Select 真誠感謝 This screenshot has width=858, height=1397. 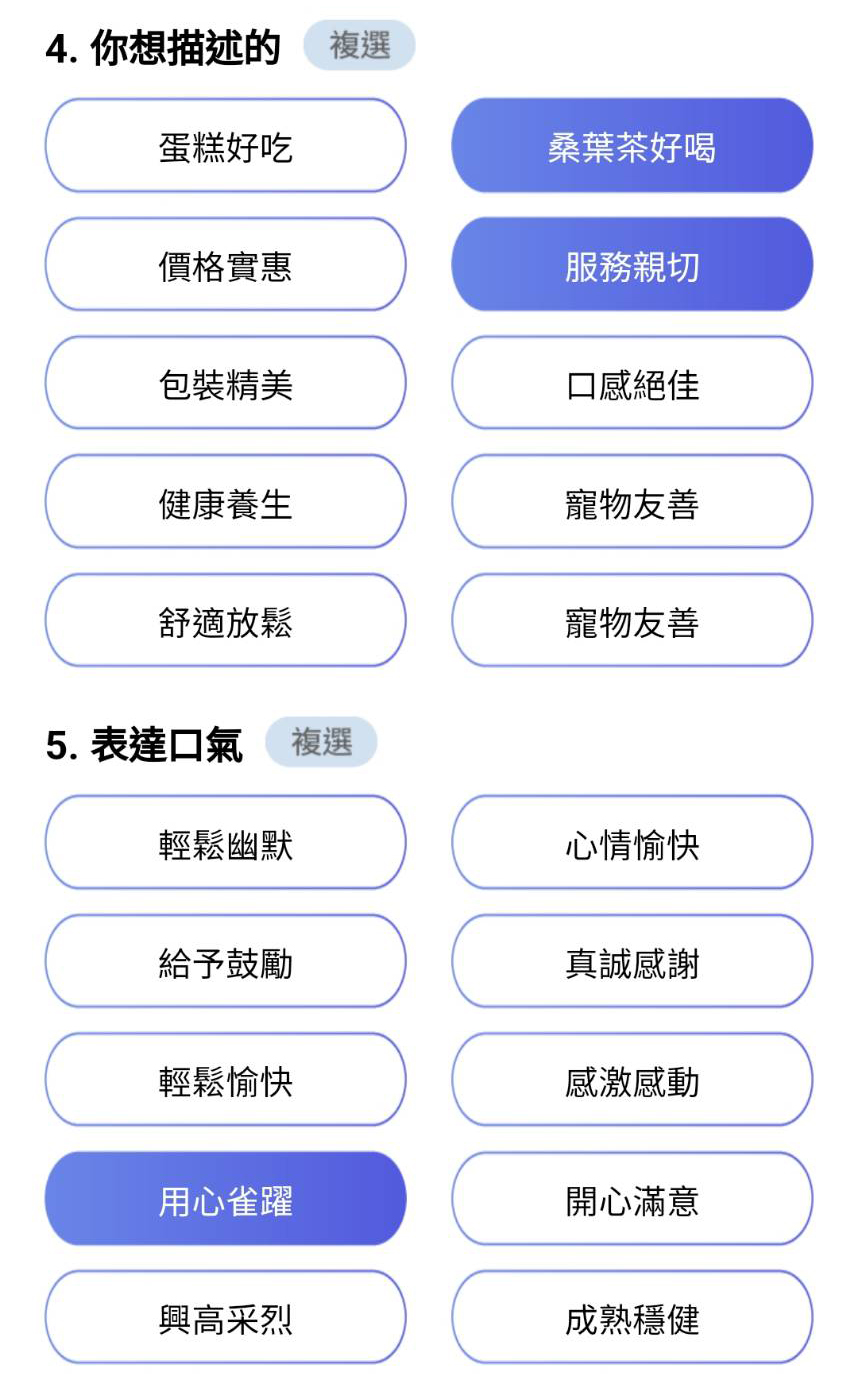tap(632, 962)
